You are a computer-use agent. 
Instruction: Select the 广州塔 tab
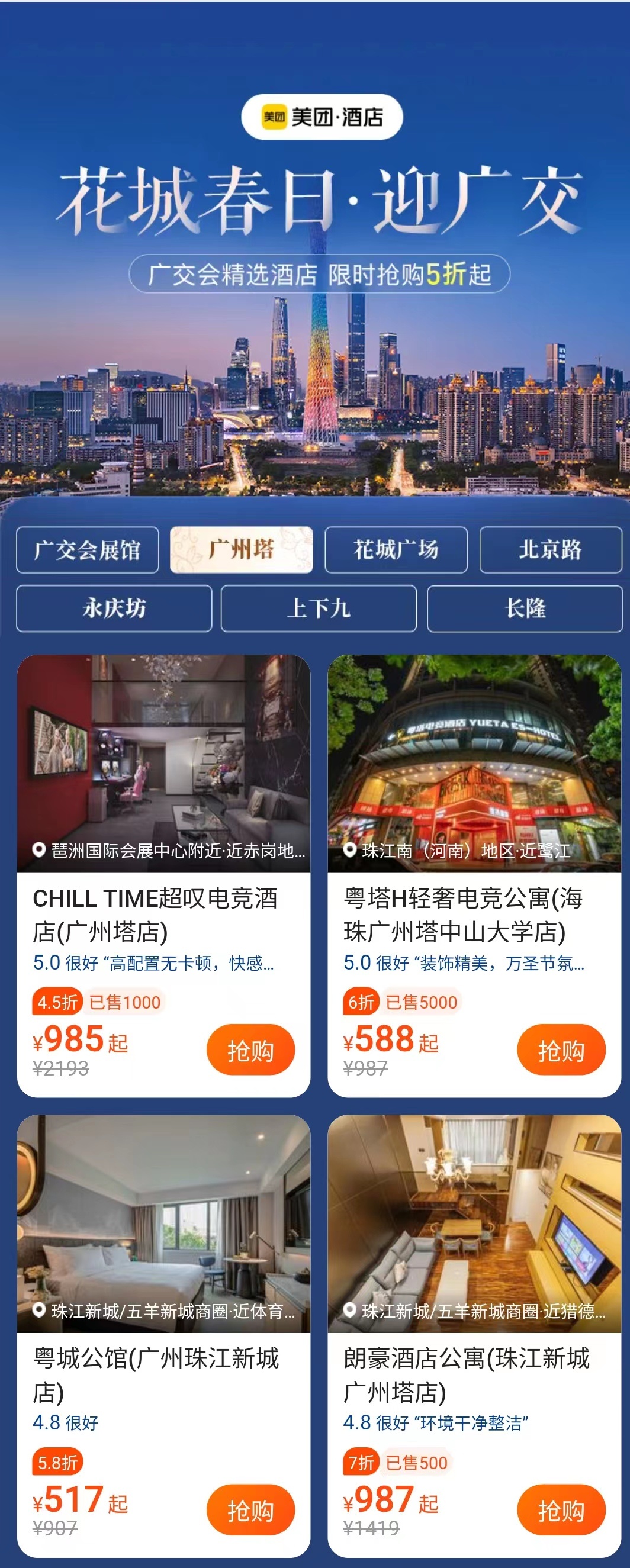point(241,550)
